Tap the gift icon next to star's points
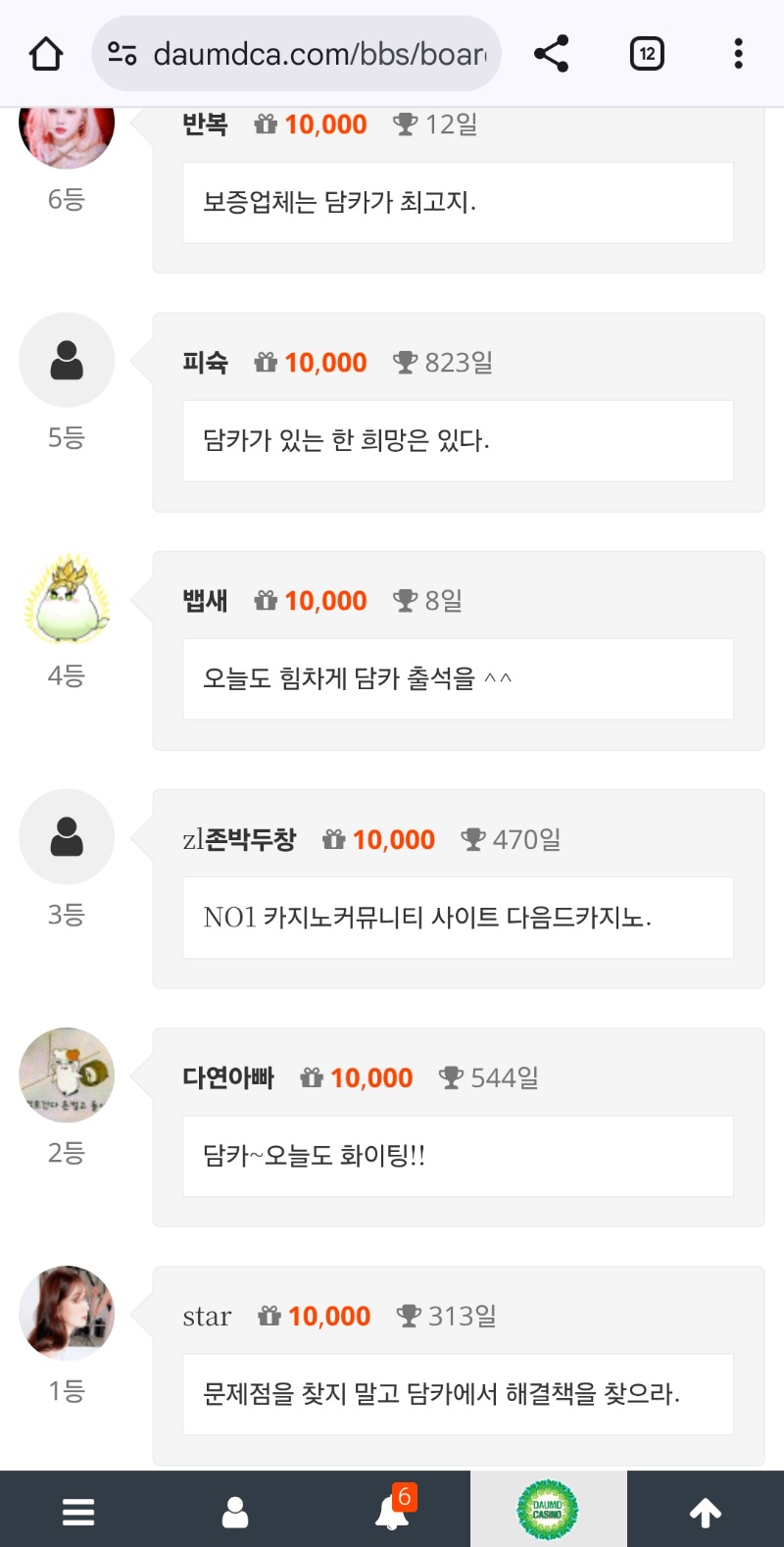784x1547 pixels. pos(269,1316)
